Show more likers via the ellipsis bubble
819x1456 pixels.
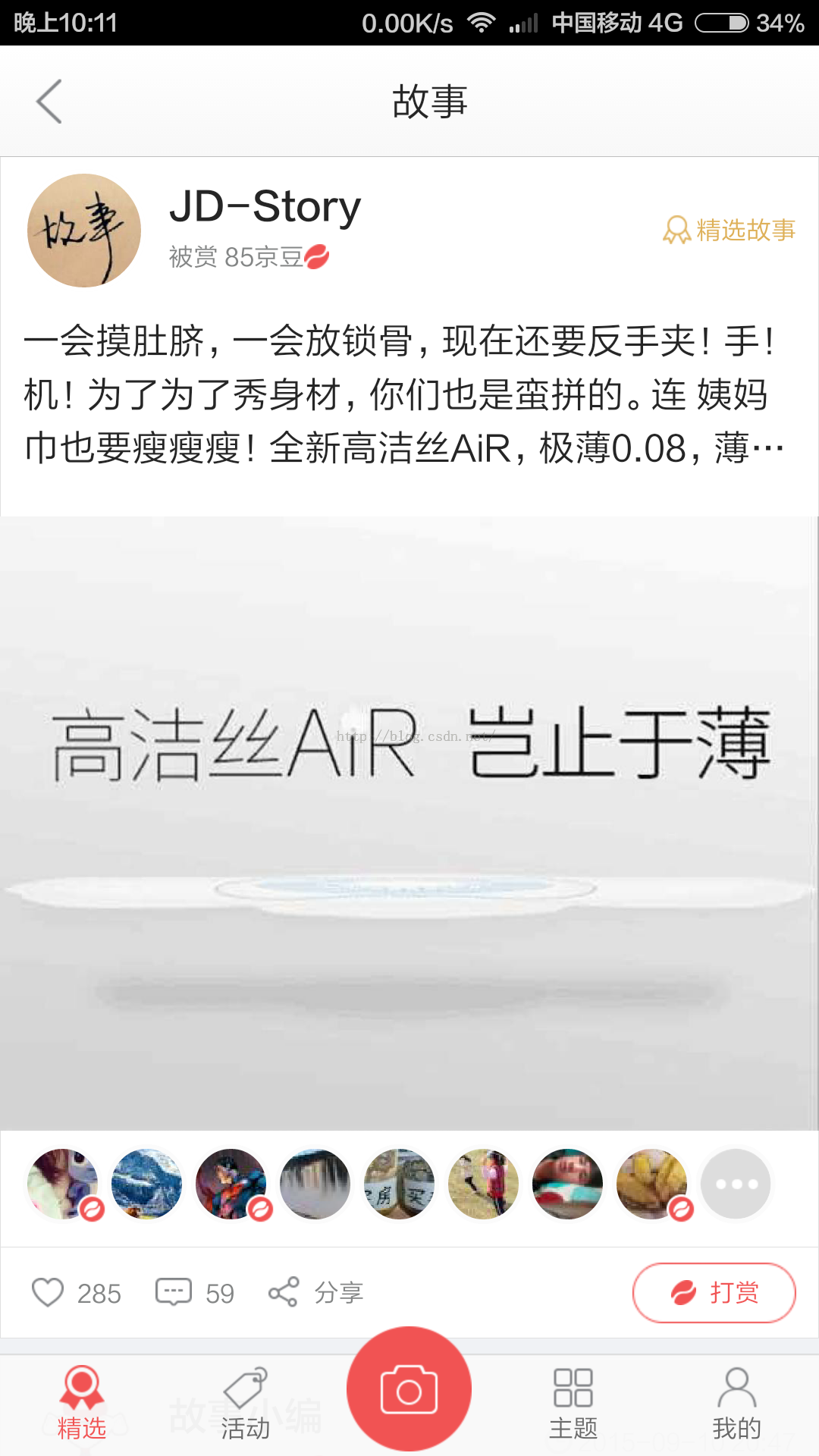pyautogui.click(x=736, y=1184)
